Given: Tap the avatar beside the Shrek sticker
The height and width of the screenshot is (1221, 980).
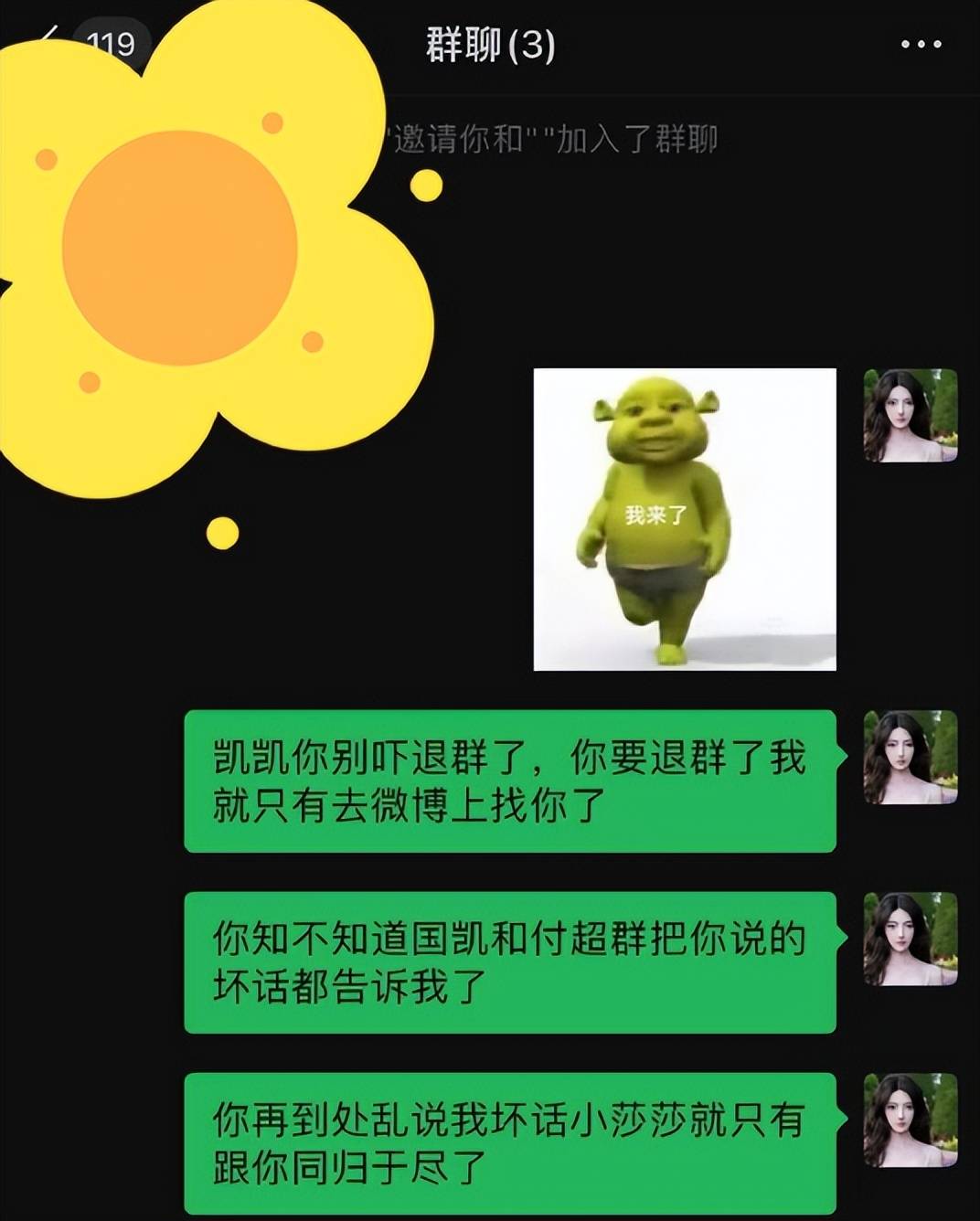Looking at the screenshot, I should tap(910, 416).
